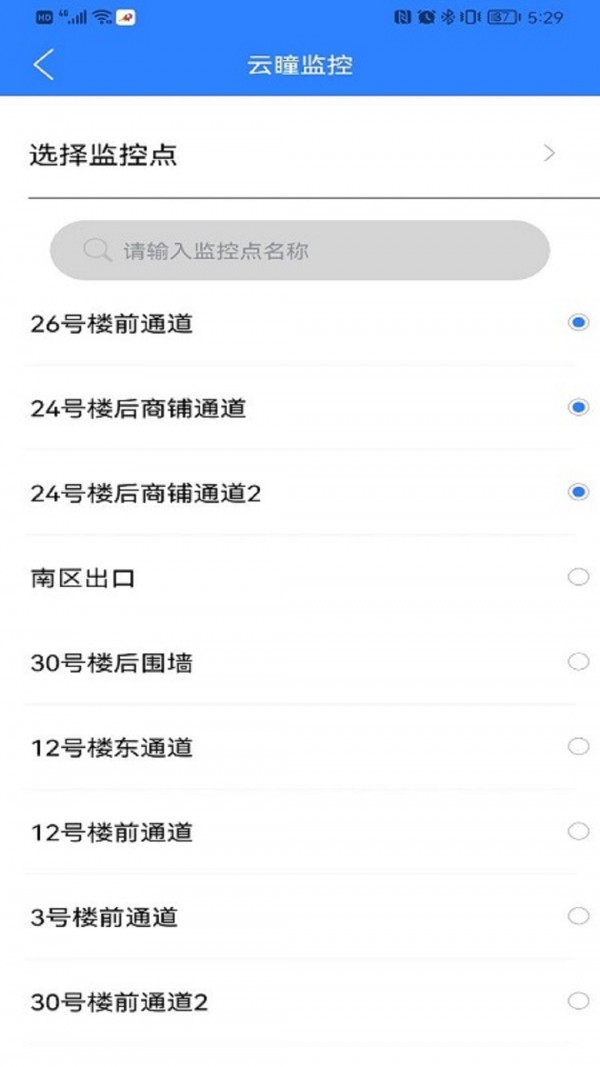The height and width of the screenshot is (1067, 600).
Task: Pick the 12号楼前通道 option
Action: [578, 831]
